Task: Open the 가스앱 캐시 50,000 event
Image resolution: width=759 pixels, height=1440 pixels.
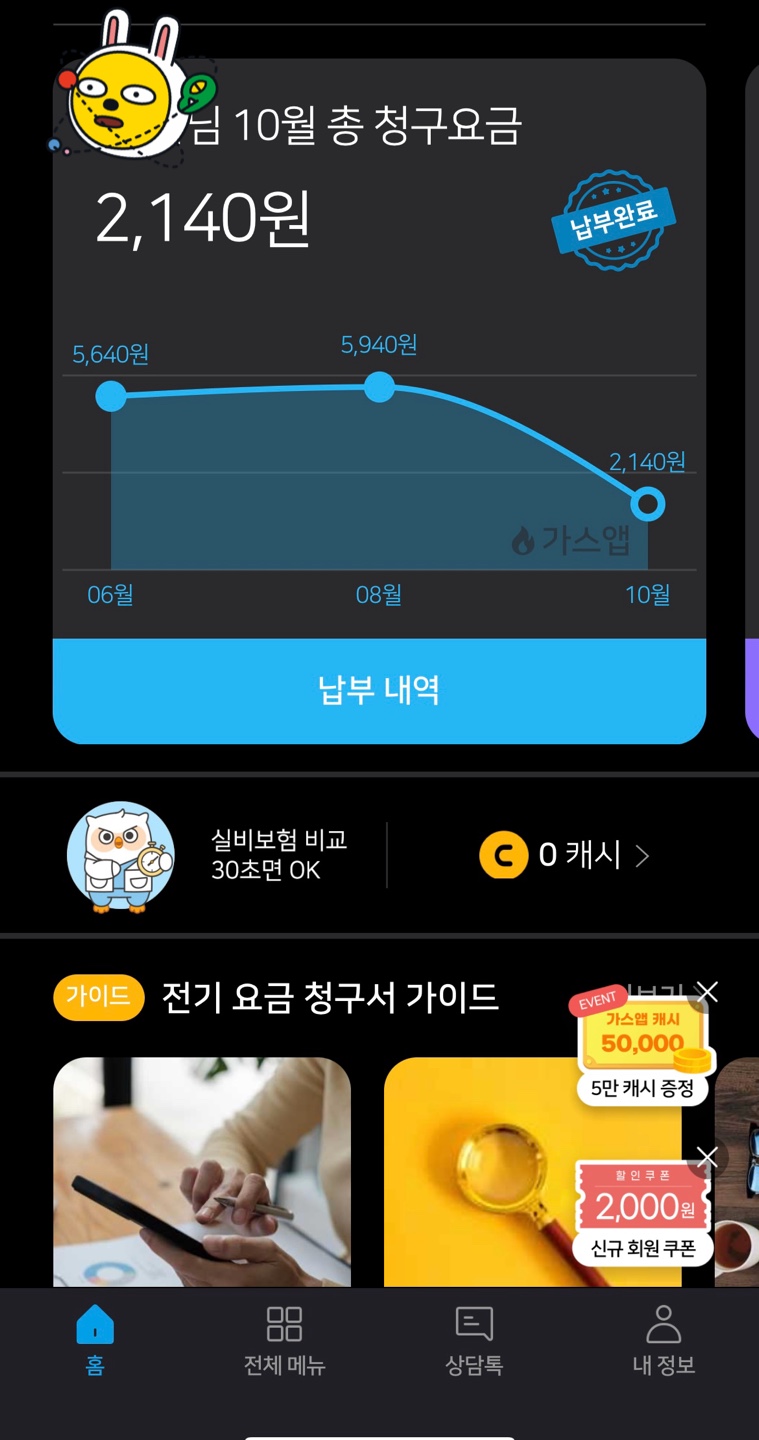Action: [643, 1046]
